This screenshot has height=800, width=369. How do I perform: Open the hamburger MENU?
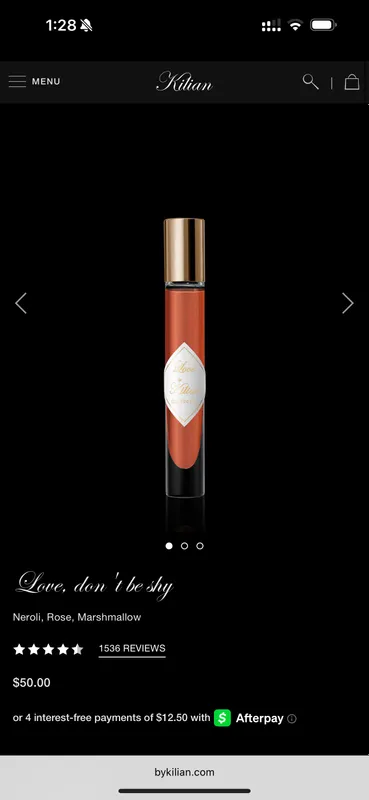(34, 82)
